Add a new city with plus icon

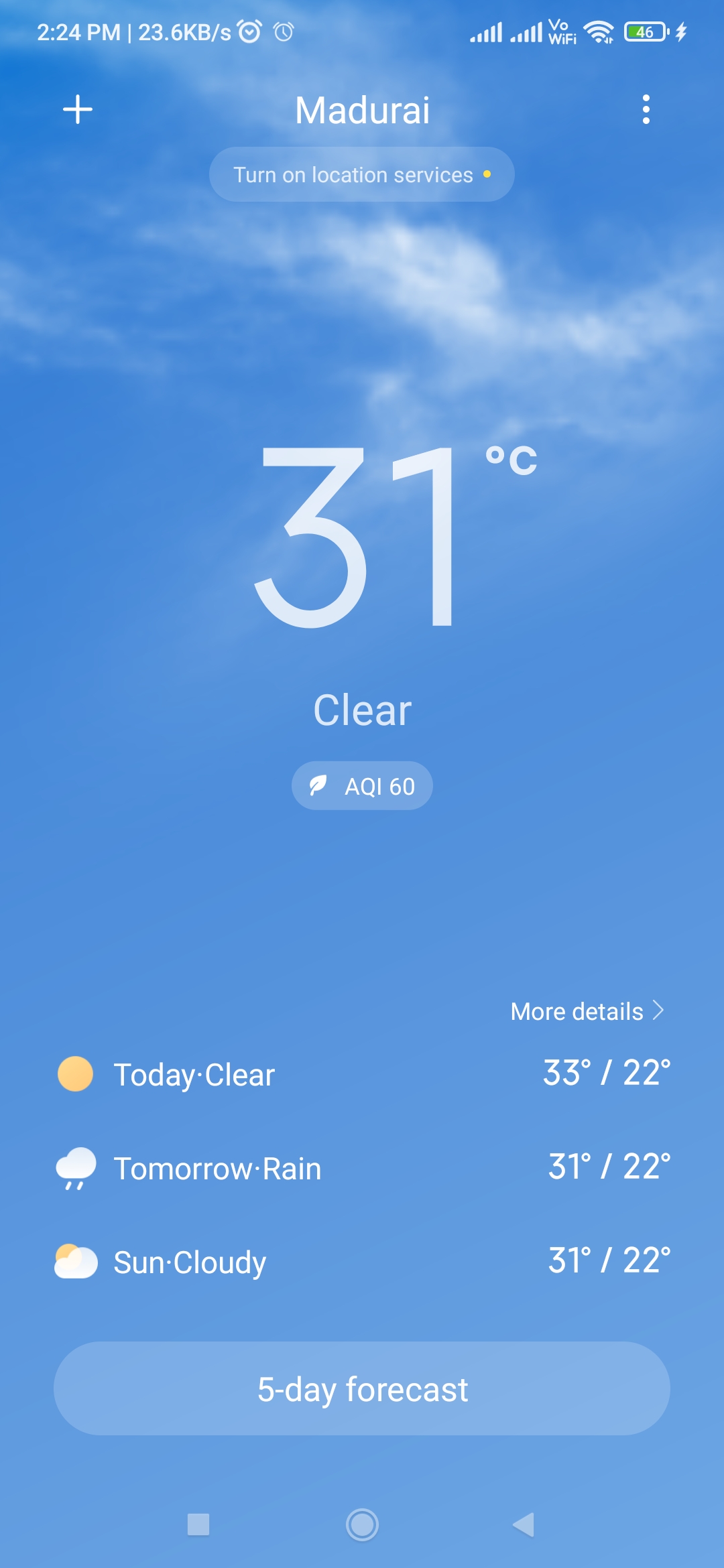(78, 109)
